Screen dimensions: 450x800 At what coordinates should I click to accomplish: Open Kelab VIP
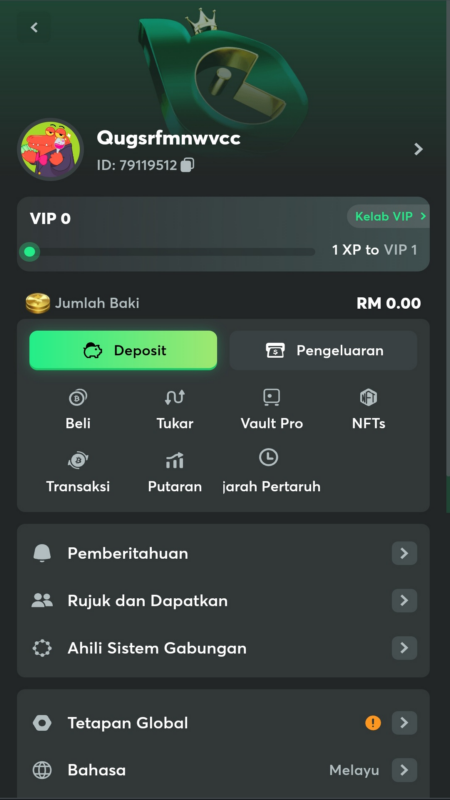[x=390, y=216]
